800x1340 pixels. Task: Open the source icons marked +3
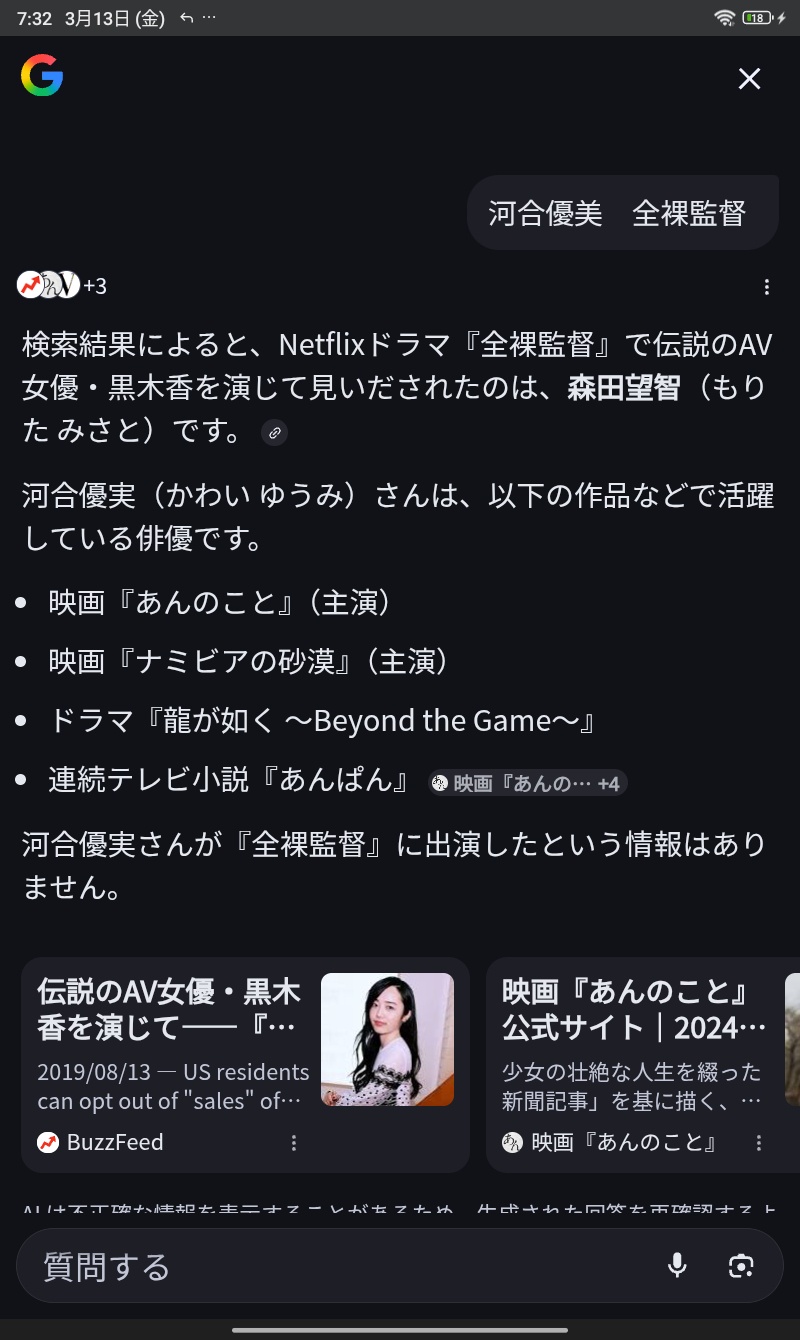[62, 286]
